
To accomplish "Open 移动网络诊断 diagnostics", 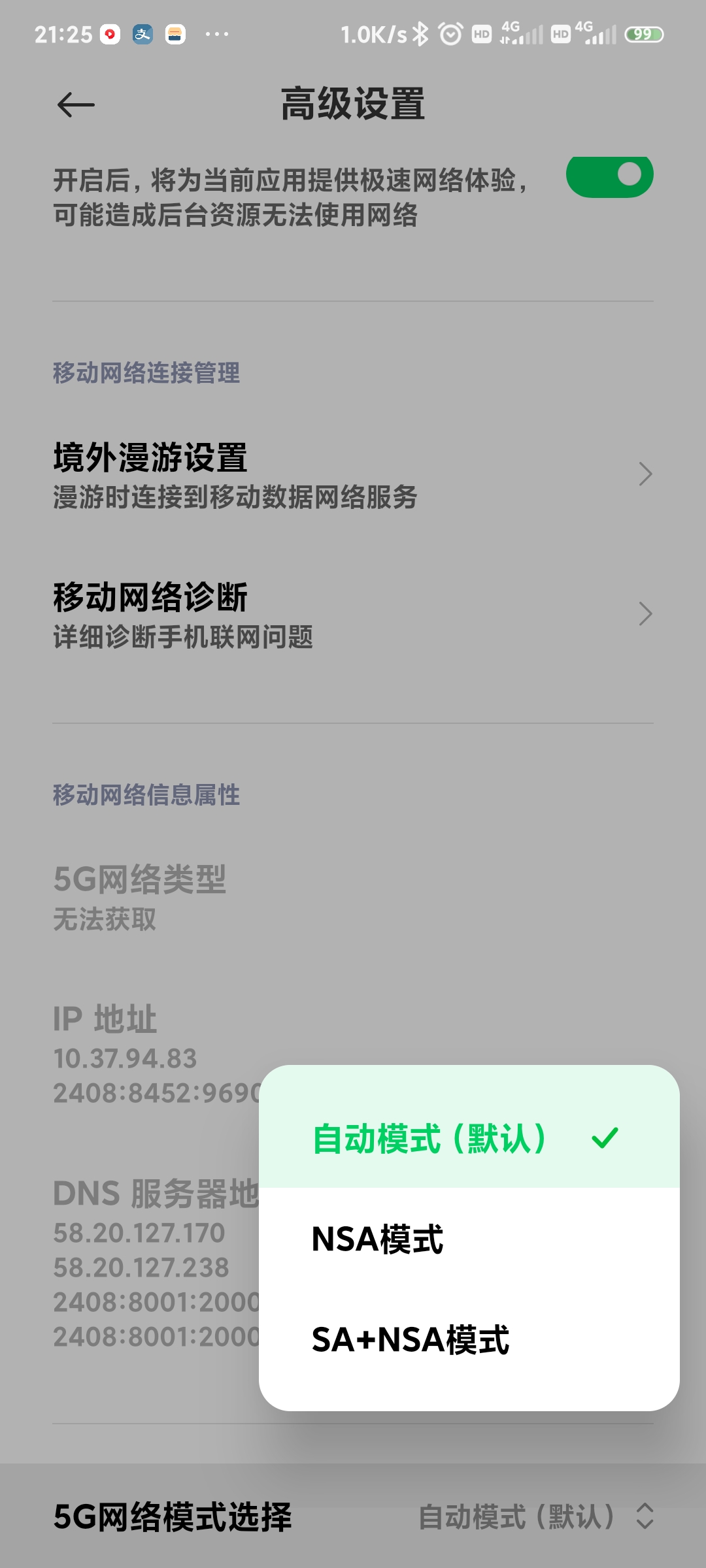I will (353, 615).
